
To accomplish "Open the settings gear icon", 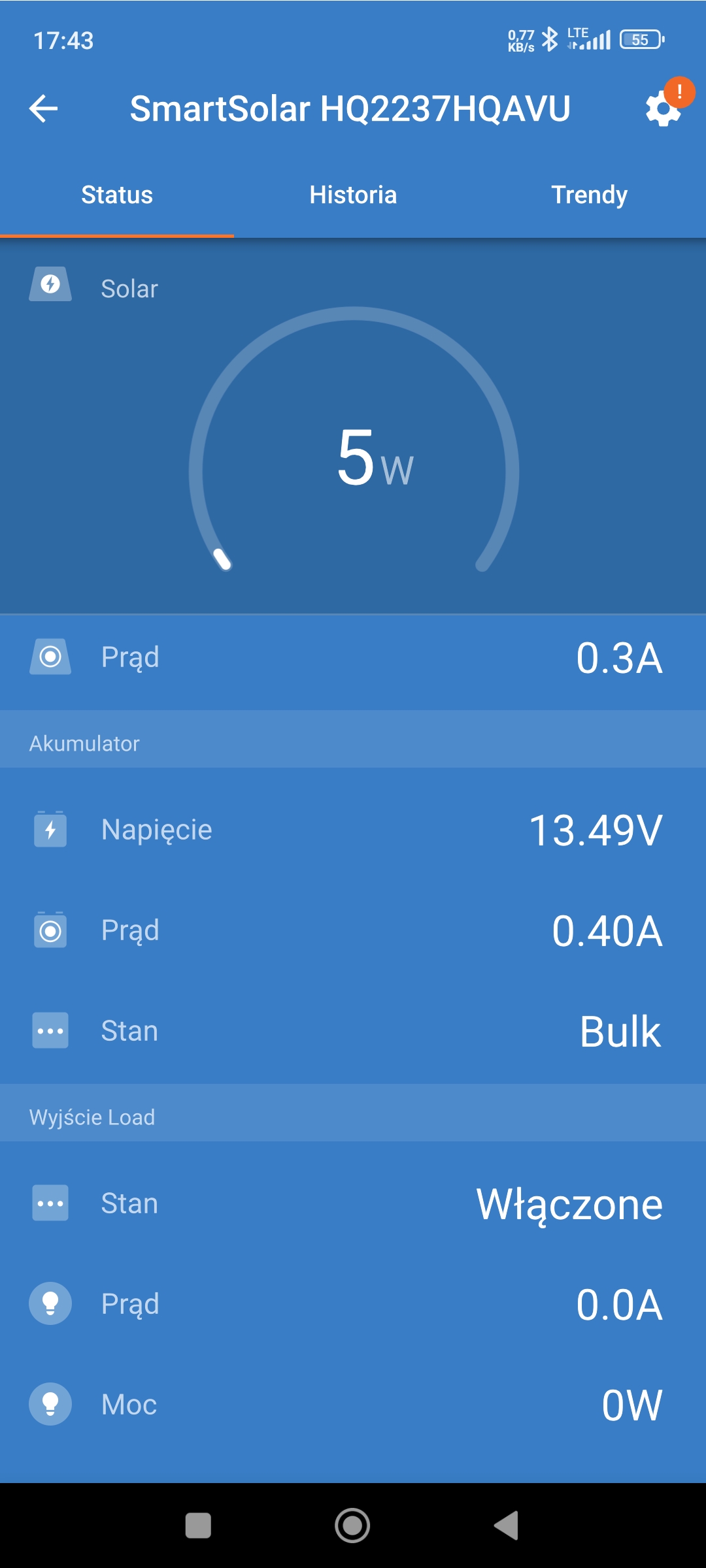I will click(x=663, y=109).
